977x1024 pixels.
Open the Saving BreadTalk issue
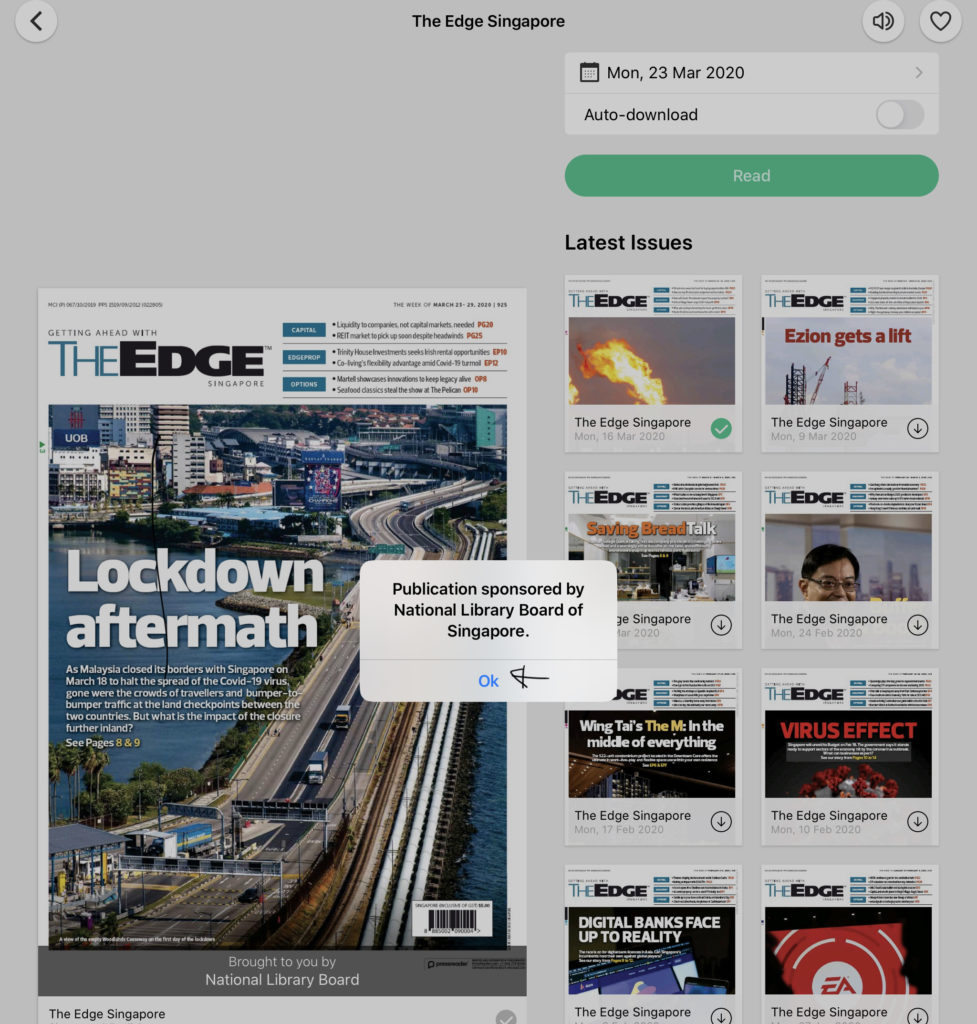[652, 540]
